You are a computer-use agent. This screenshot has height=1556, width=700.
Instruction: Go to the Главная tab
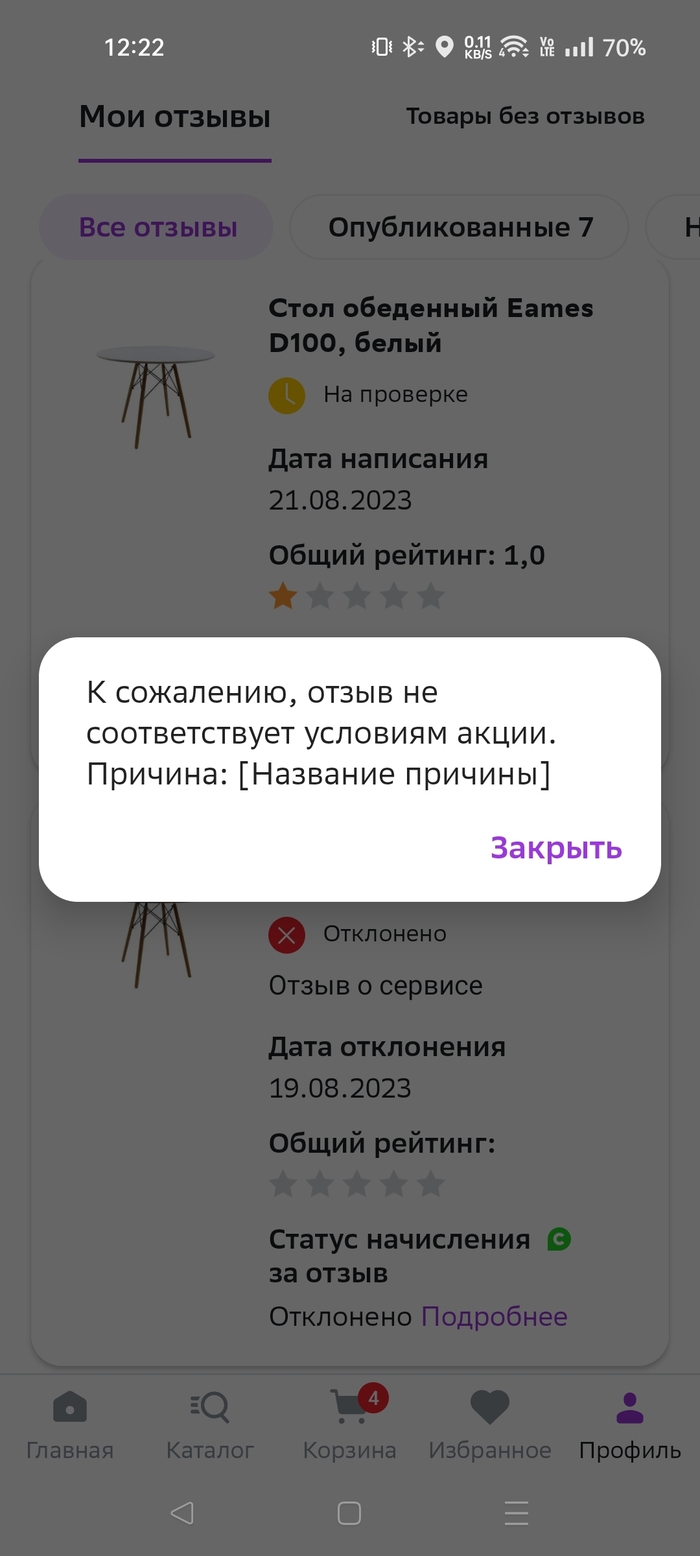(x=69, y=1424)
